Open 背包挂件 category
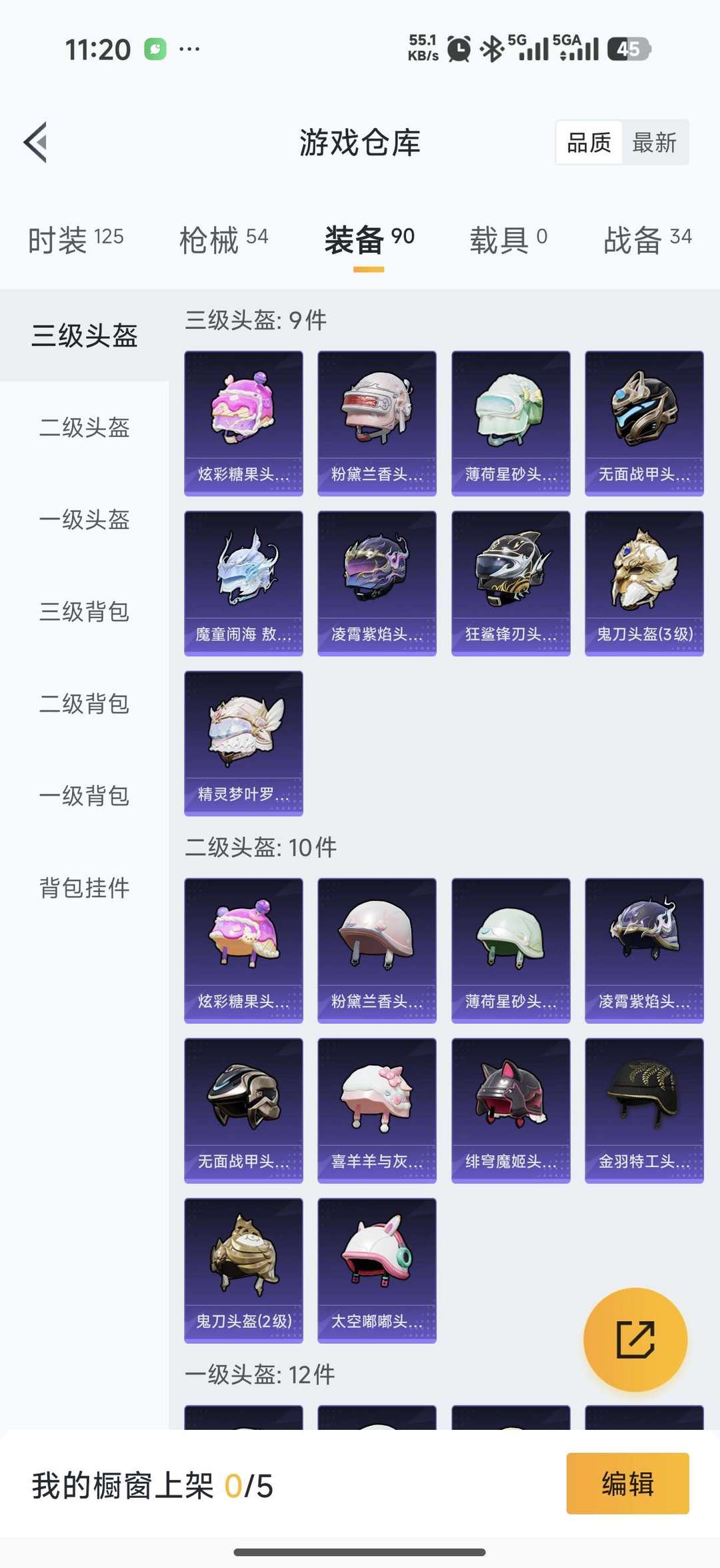The height and width of the screenshot is (1568, 720). (84, 888)
